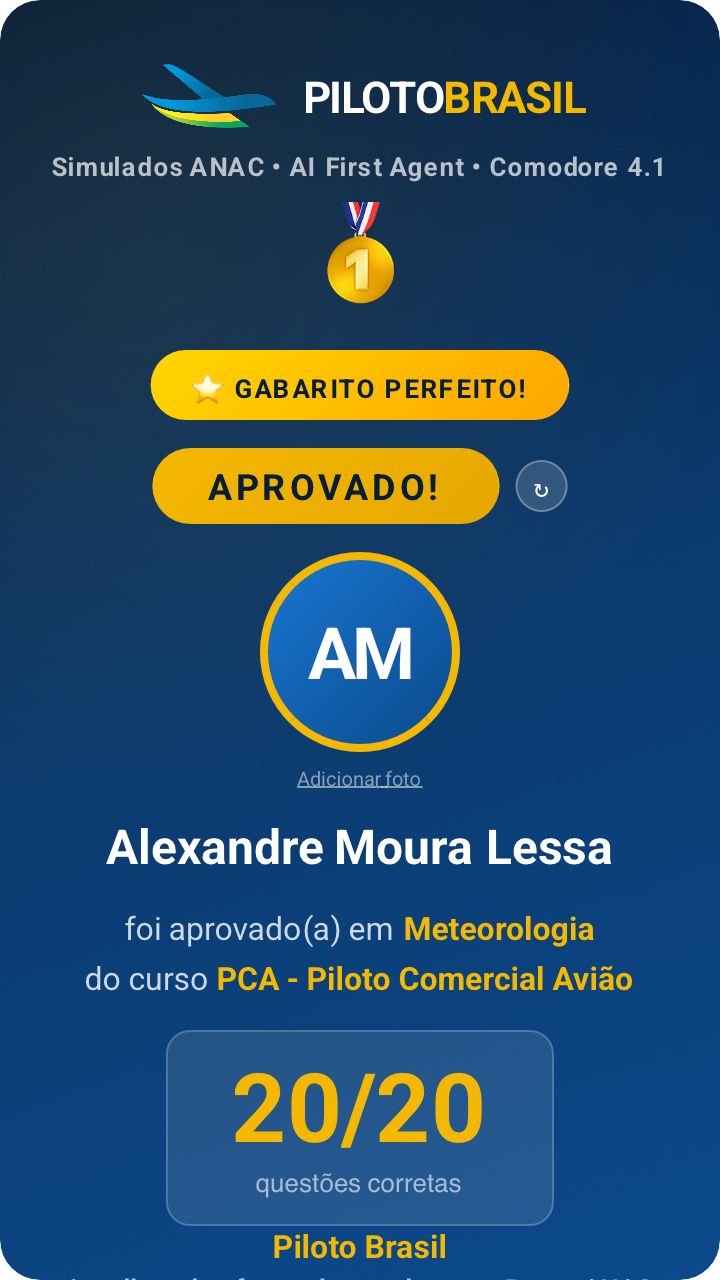Click the questões corretas caption
Image resolution: width=720 pixels, height=1280 pixels.
pos(359,1181)
